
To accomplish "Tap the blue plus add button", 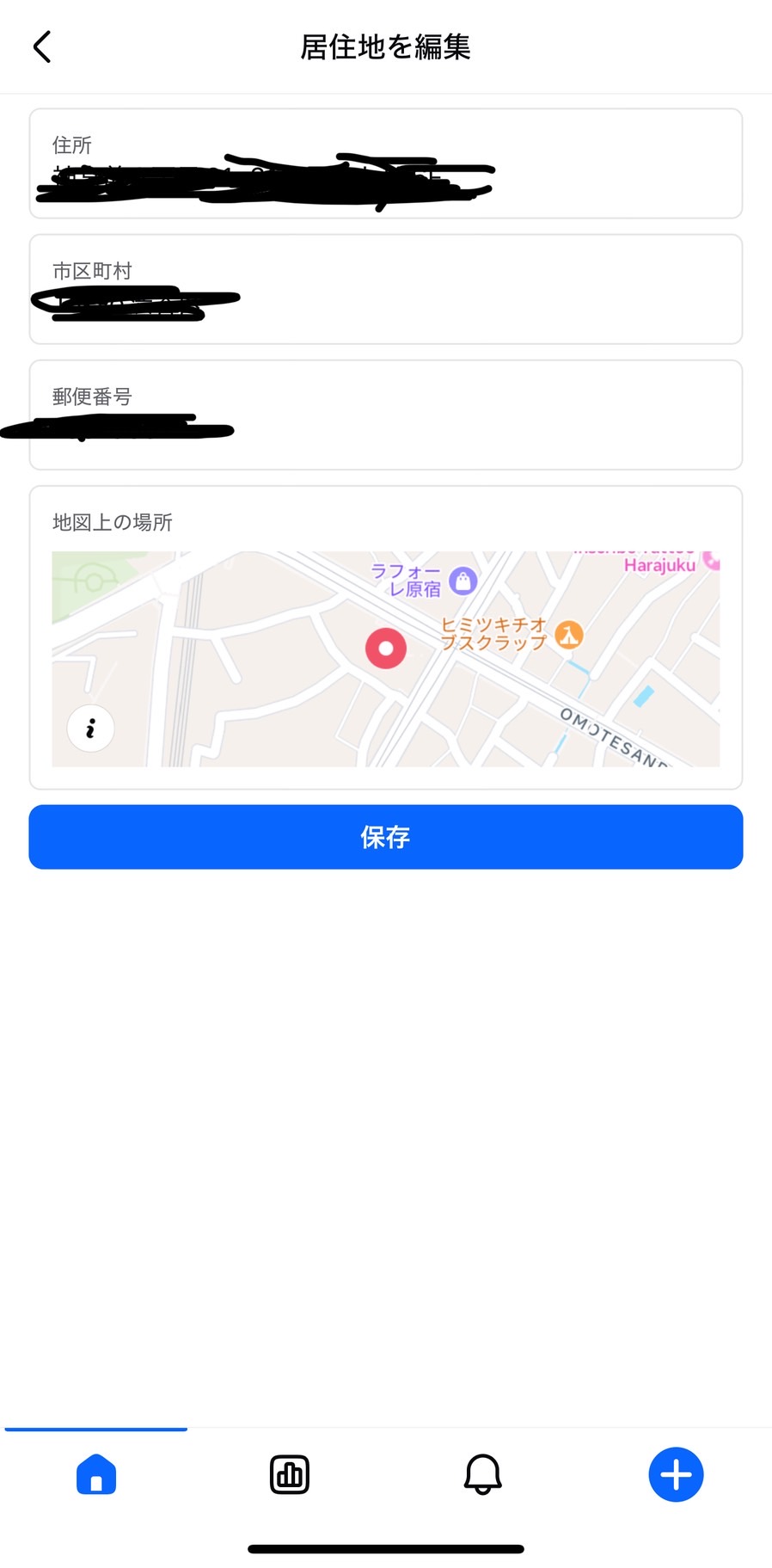I will (676, 1474).
